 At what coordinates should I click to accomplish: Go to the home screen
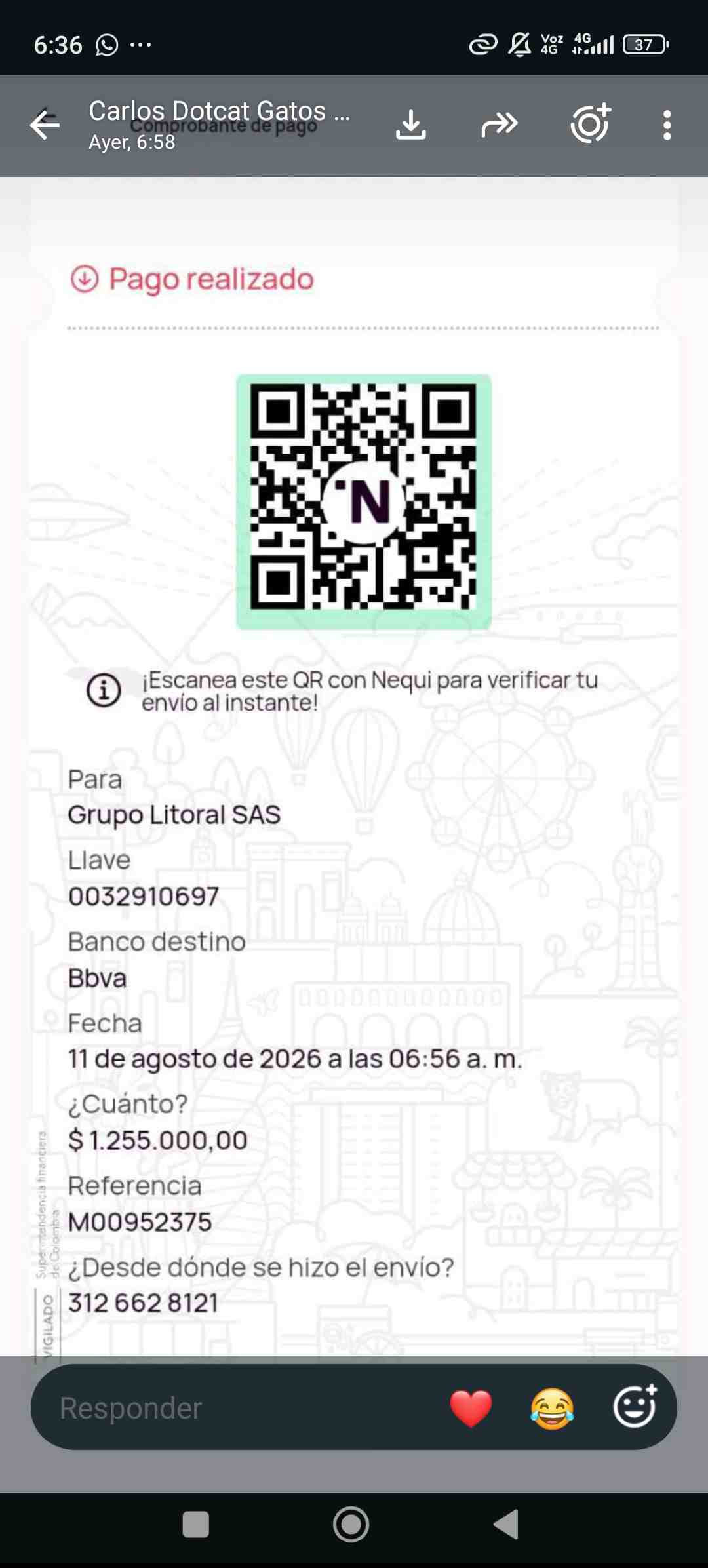[x=351, y=1525]
